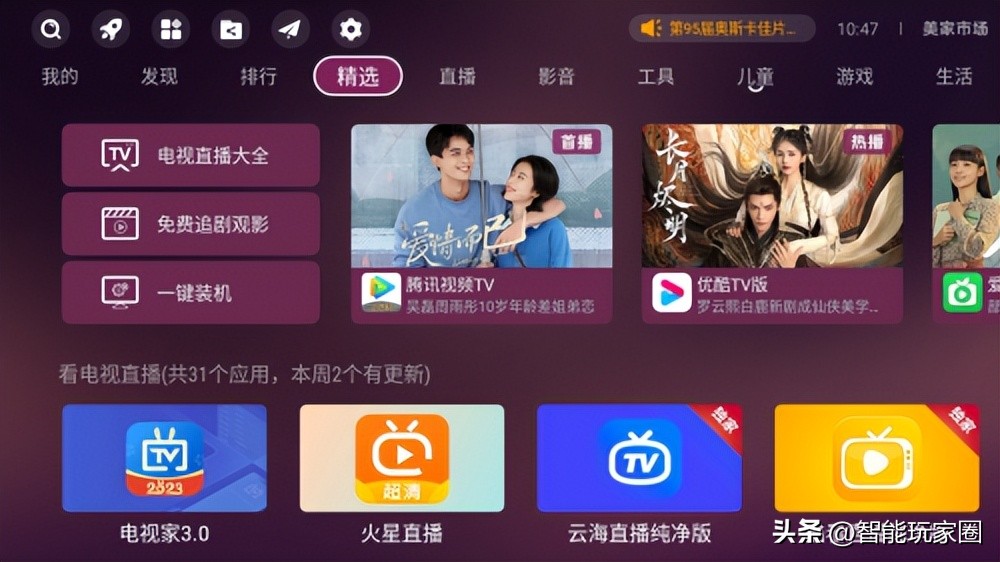Switch to the 排行 tab

tap(258, 76)
